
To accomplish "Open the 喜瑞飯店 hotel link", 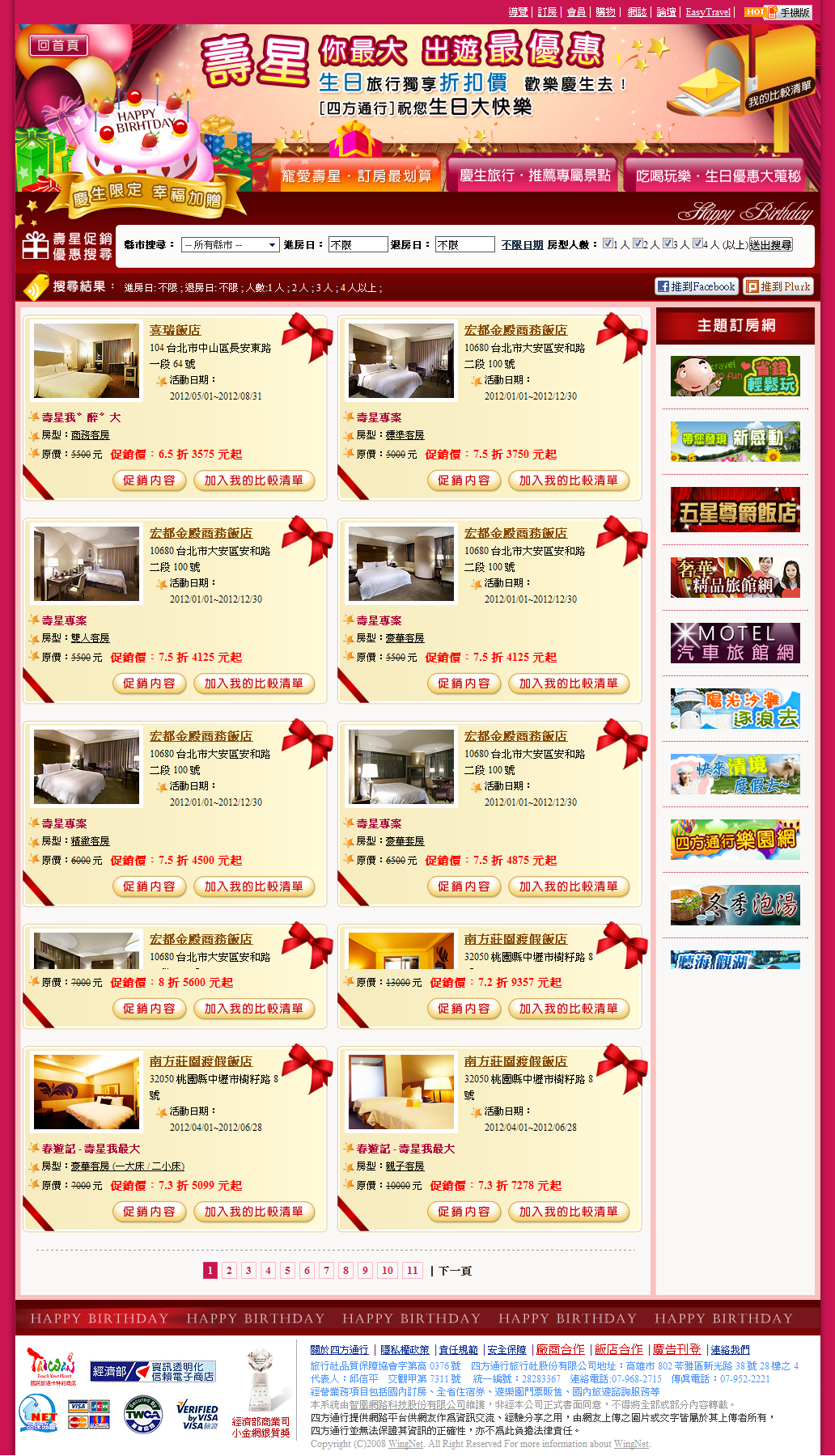I will pos(176,330).
